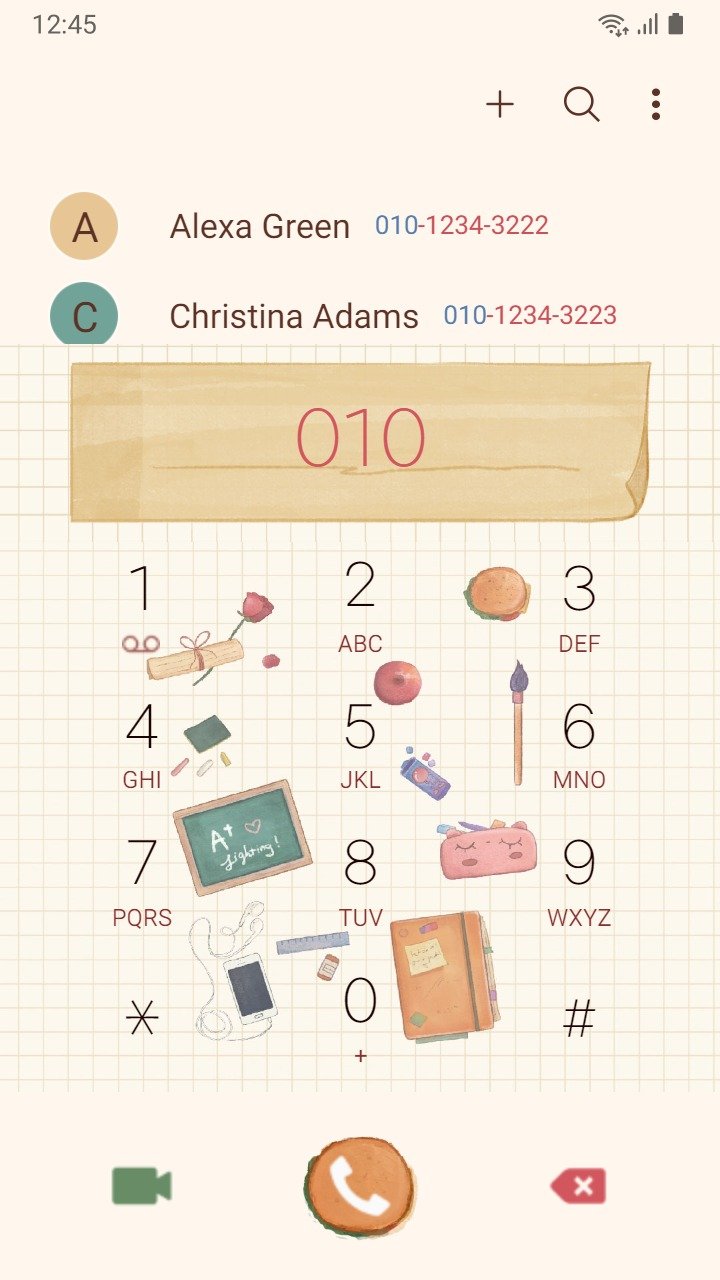Open the search magnifier
This screenshot has height=1280, width=720.
[582, 104]
